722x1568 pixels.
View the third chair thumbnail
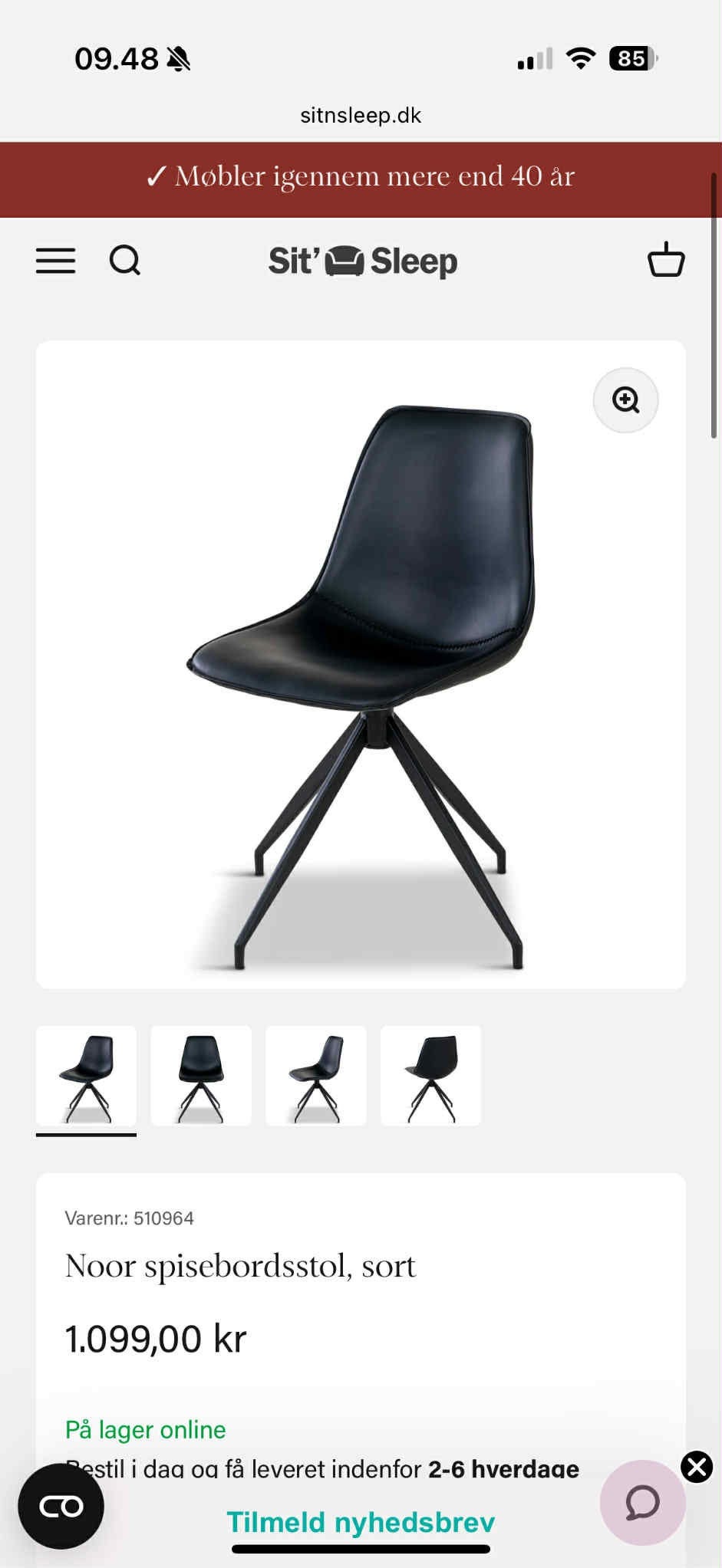click(316, 1076)
